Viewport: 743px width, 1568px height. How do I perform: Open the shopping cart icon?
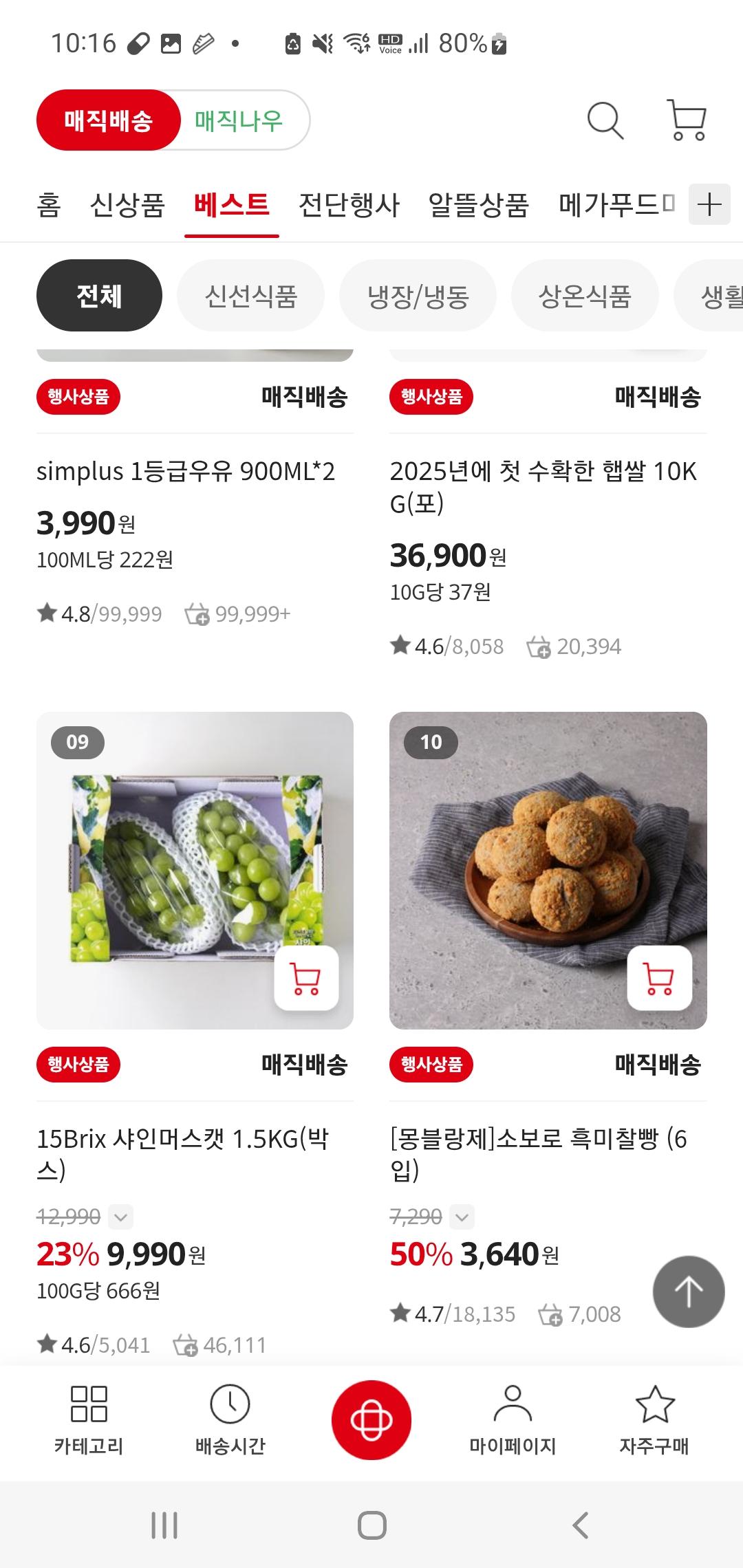(685, 122)
